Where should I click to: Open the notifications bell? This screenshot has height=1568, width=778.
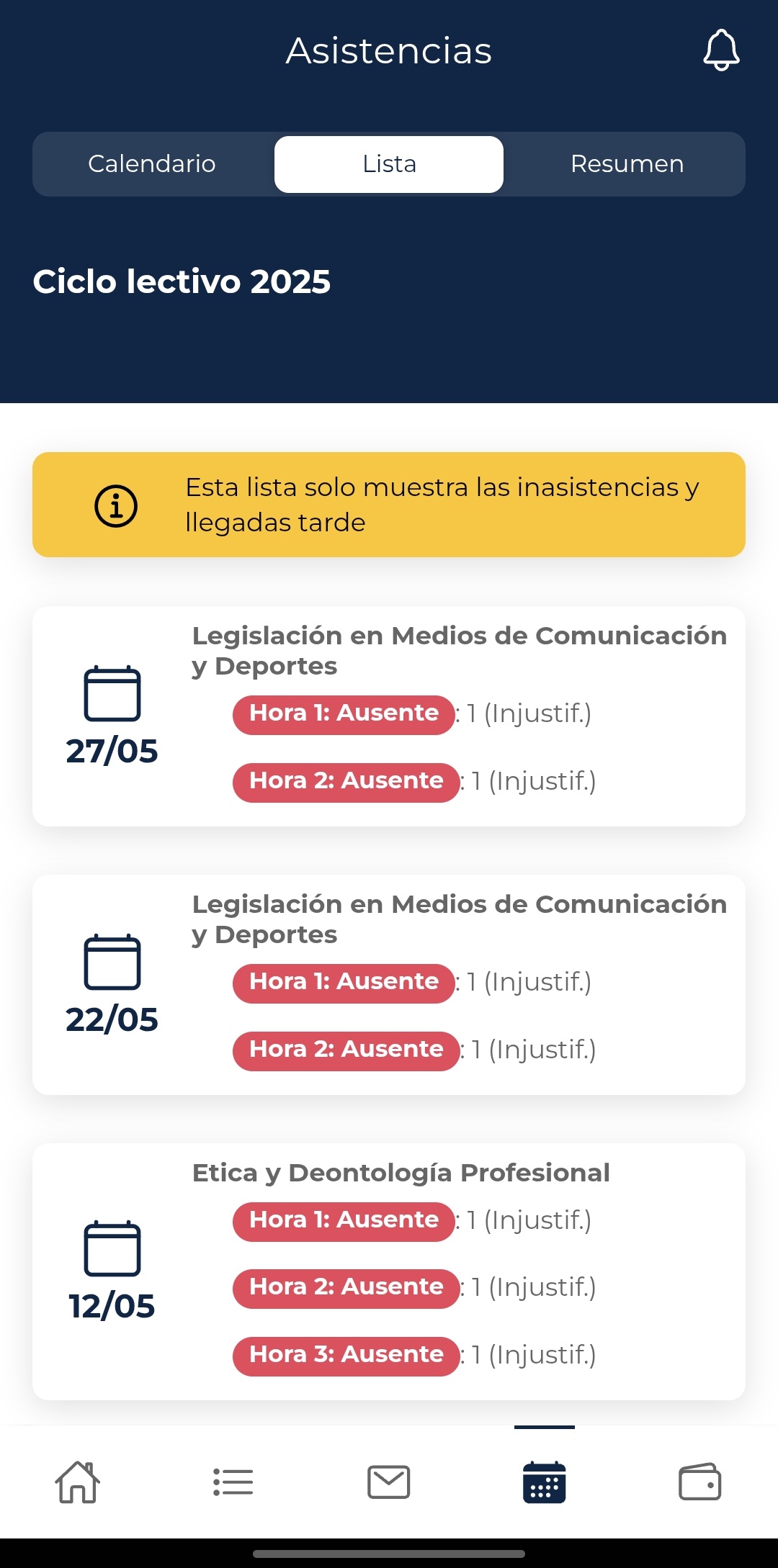click(721, 50)
